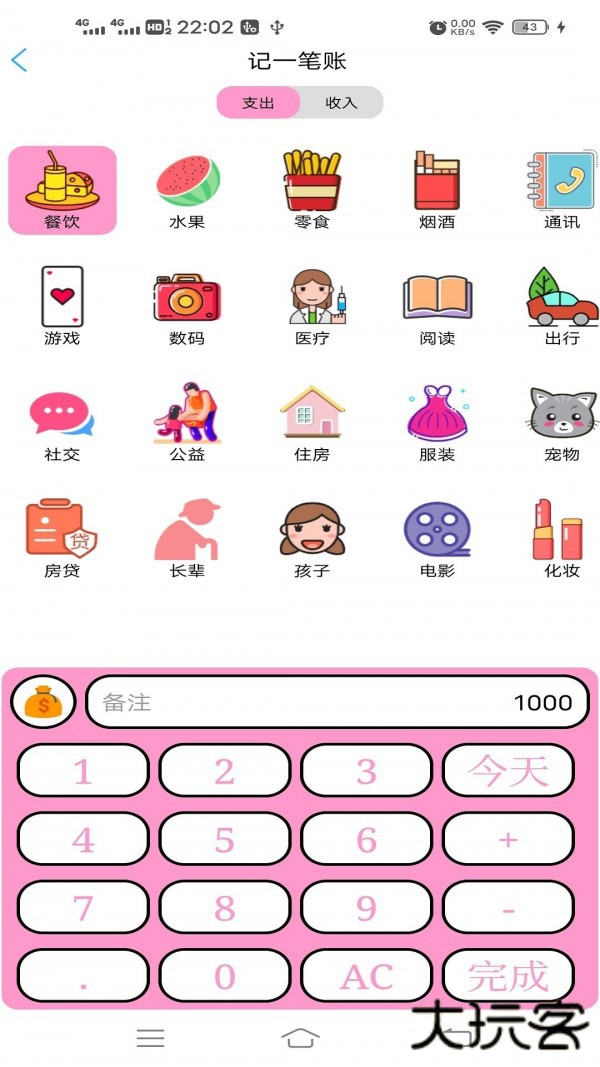Open the 今天 date picker
The image size is (600, 1067).
click(x=508, y=771)
